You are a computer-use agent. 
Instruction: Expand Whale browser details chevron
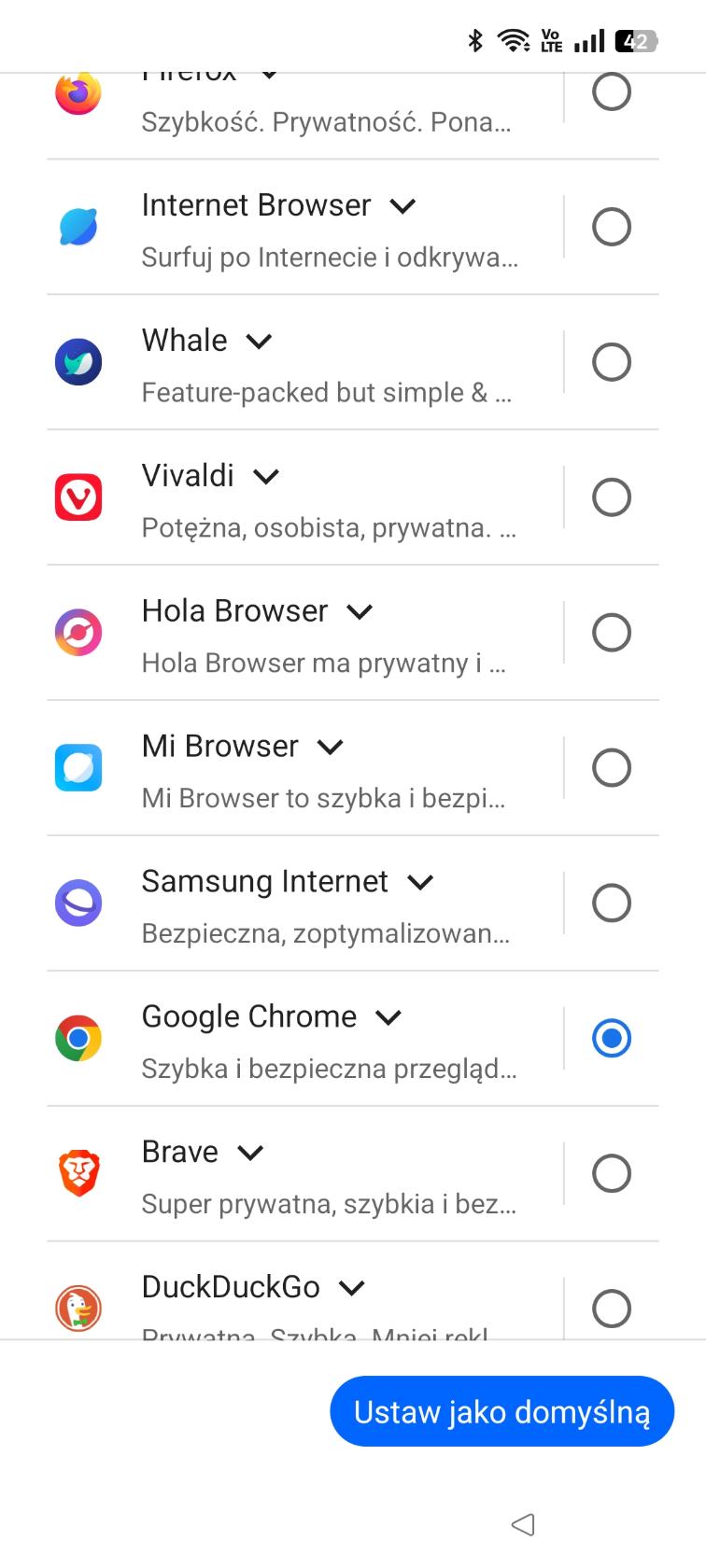click(x=259, y=342)
